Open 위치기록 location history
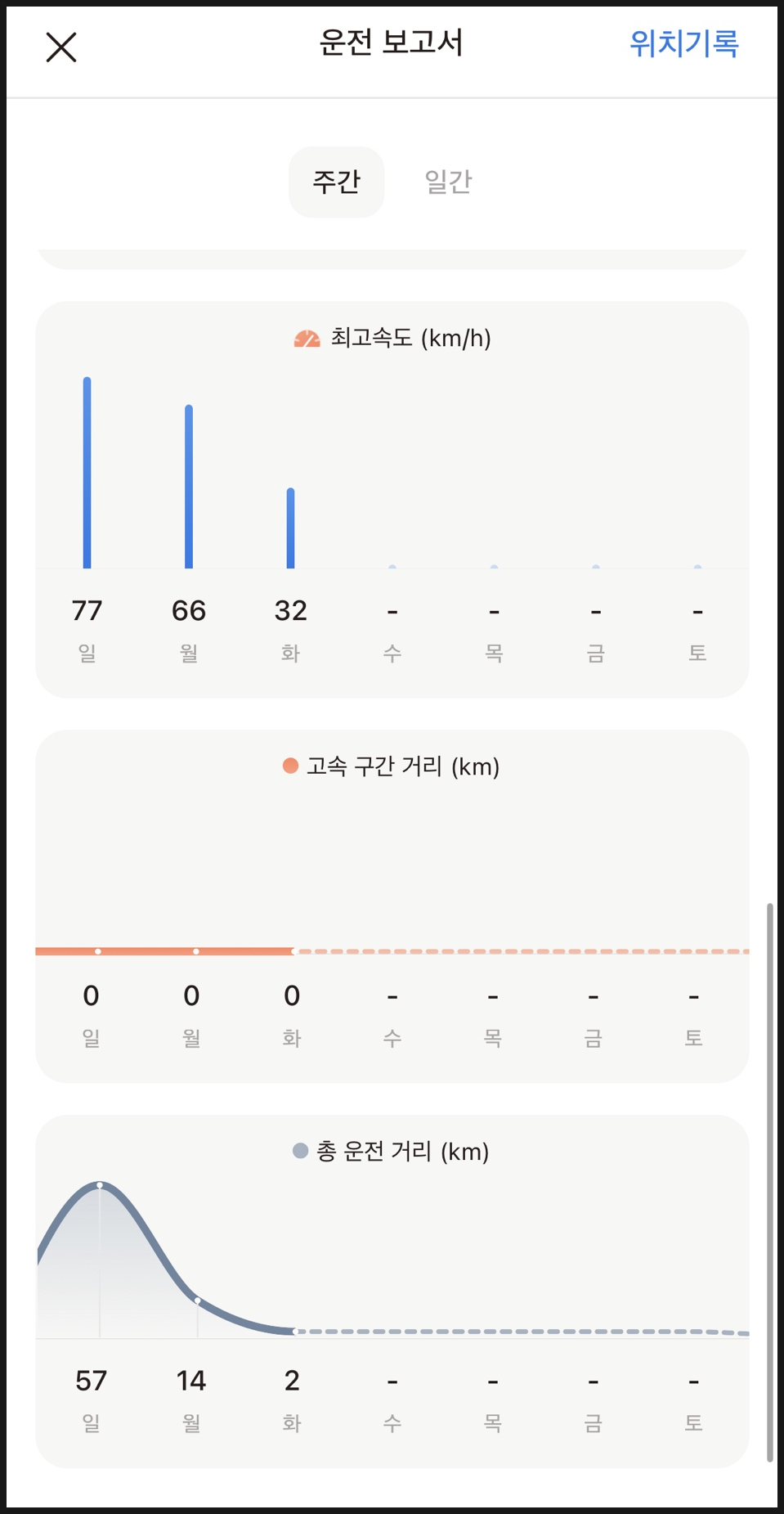The width and height of the screenshot is (784, 1514). 684,43
